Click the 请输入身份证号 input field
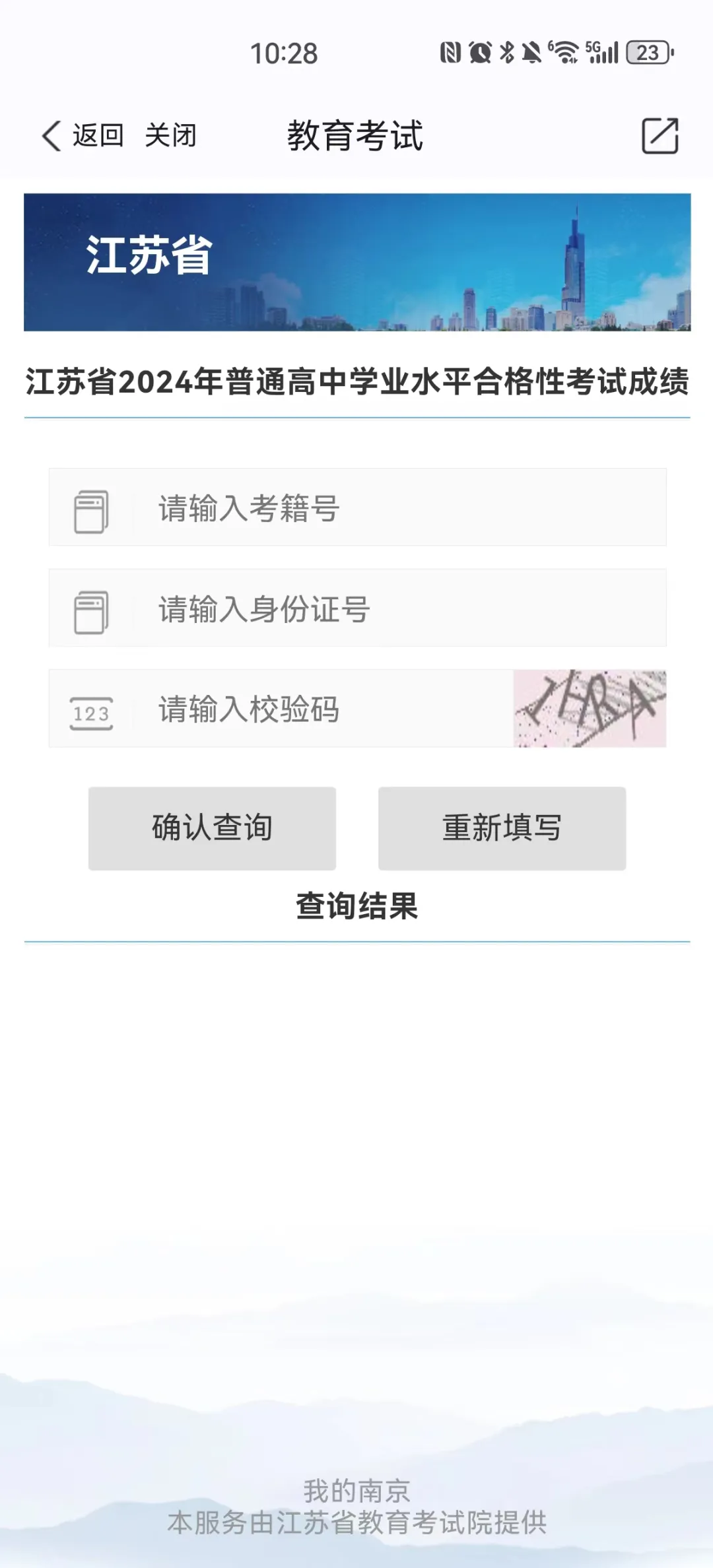This screenshot has width=713, height=1568. coord(330,608)
